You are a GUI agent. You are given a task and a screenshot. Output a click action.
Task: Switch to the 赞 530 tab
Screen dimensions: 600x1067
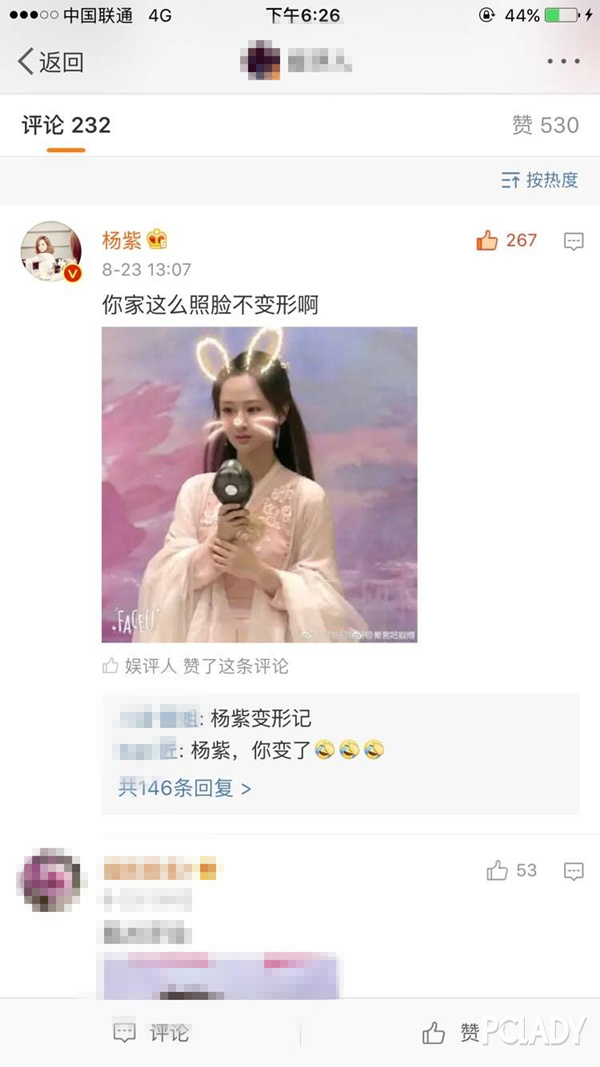545,126
